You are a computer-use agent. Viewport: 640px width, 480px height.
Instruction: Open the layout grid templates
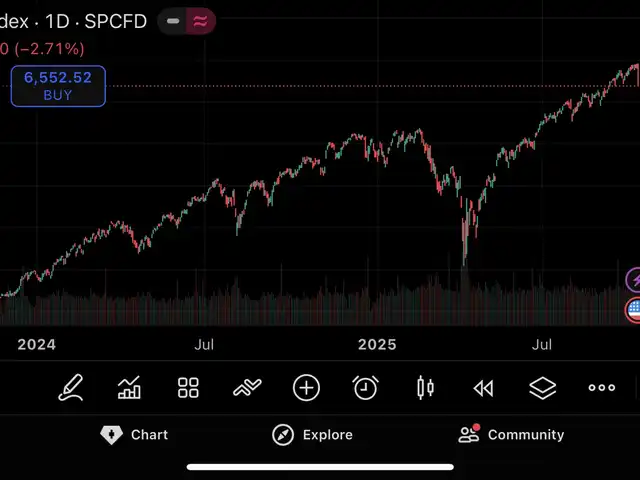pyautogui.click(x=188, y=388)
